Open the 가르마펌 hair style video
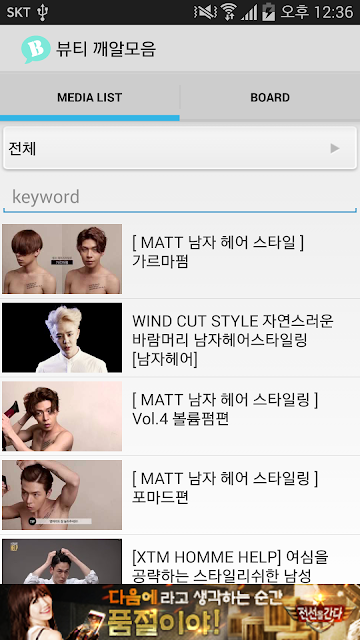Screen dimensions: 360x640 pos(180,259)
